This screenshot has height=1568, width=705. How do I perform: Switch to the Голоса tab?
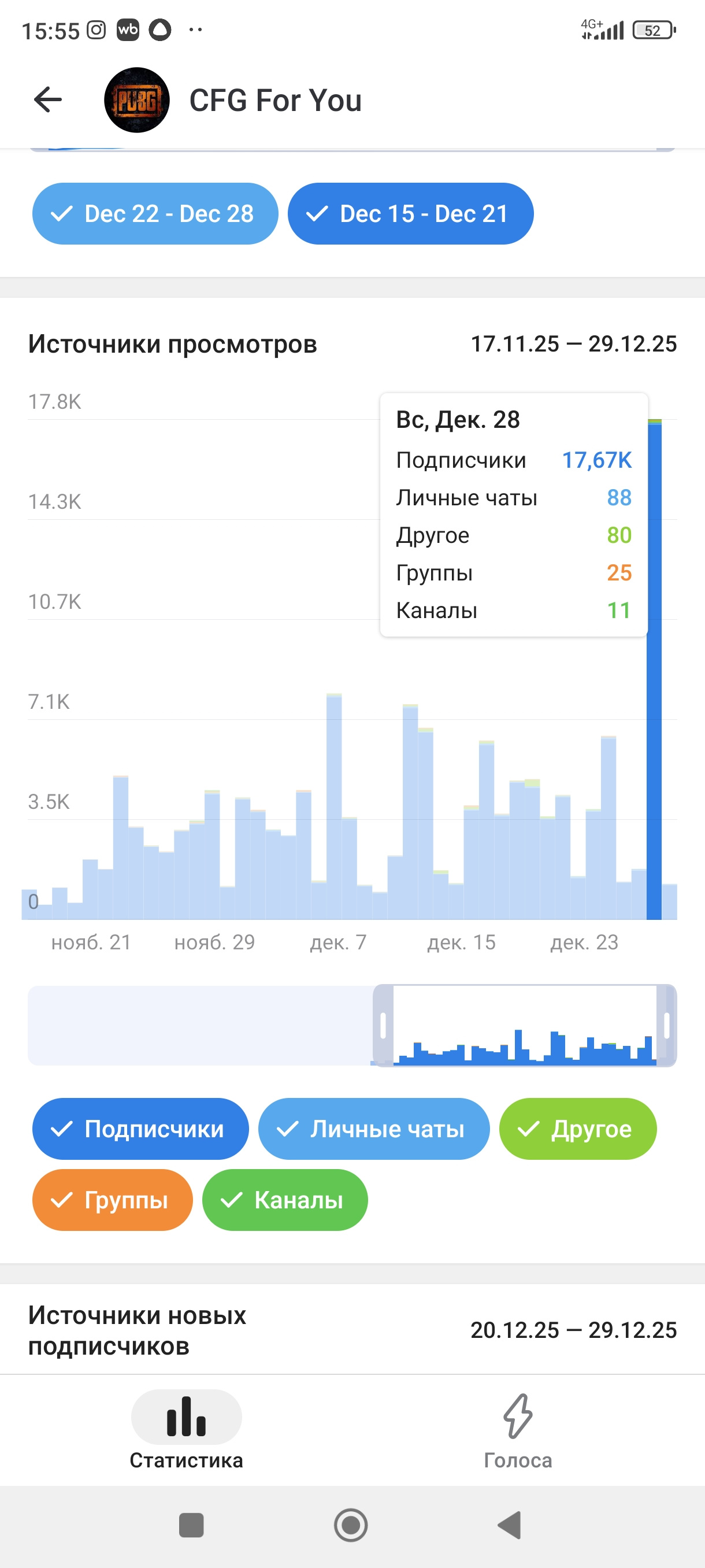(x=518, y=1430)
